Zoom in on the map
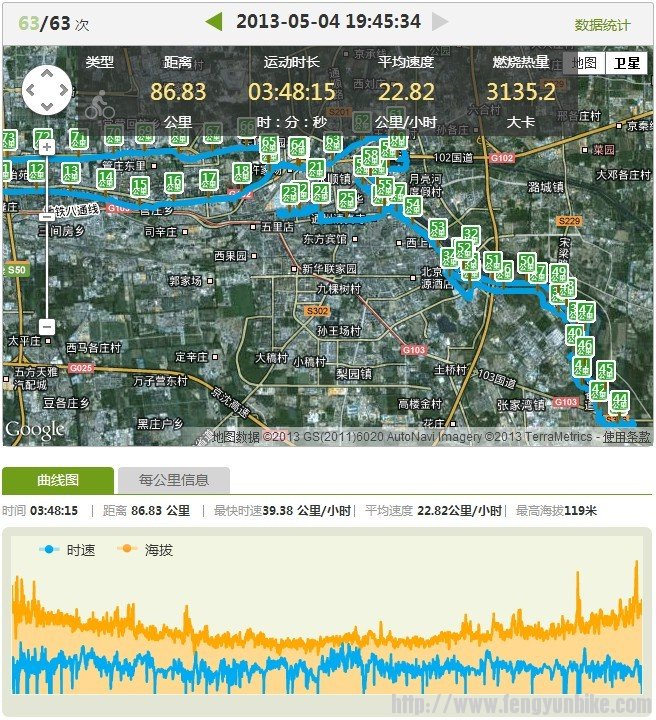Screen dimensions: 656x720 tap(47, 147)
